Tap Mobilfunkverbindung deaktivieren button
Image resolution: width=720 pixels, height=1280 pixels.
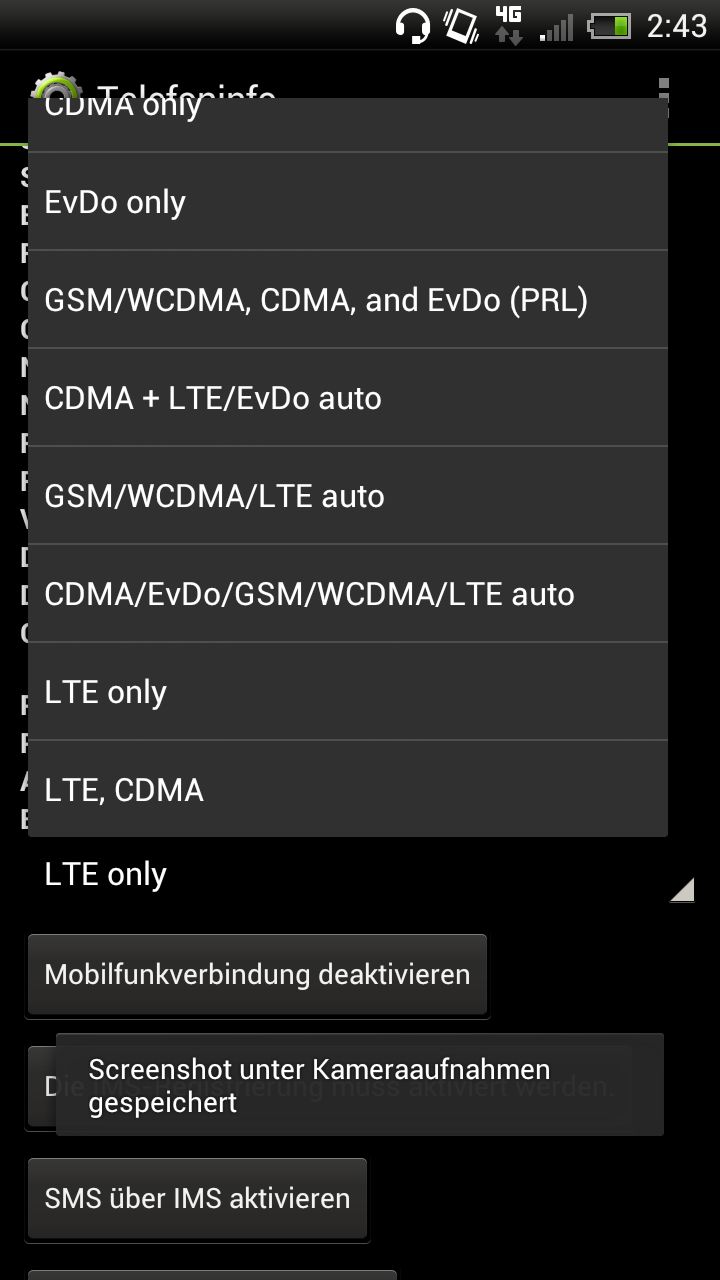[x=257, y=974]
